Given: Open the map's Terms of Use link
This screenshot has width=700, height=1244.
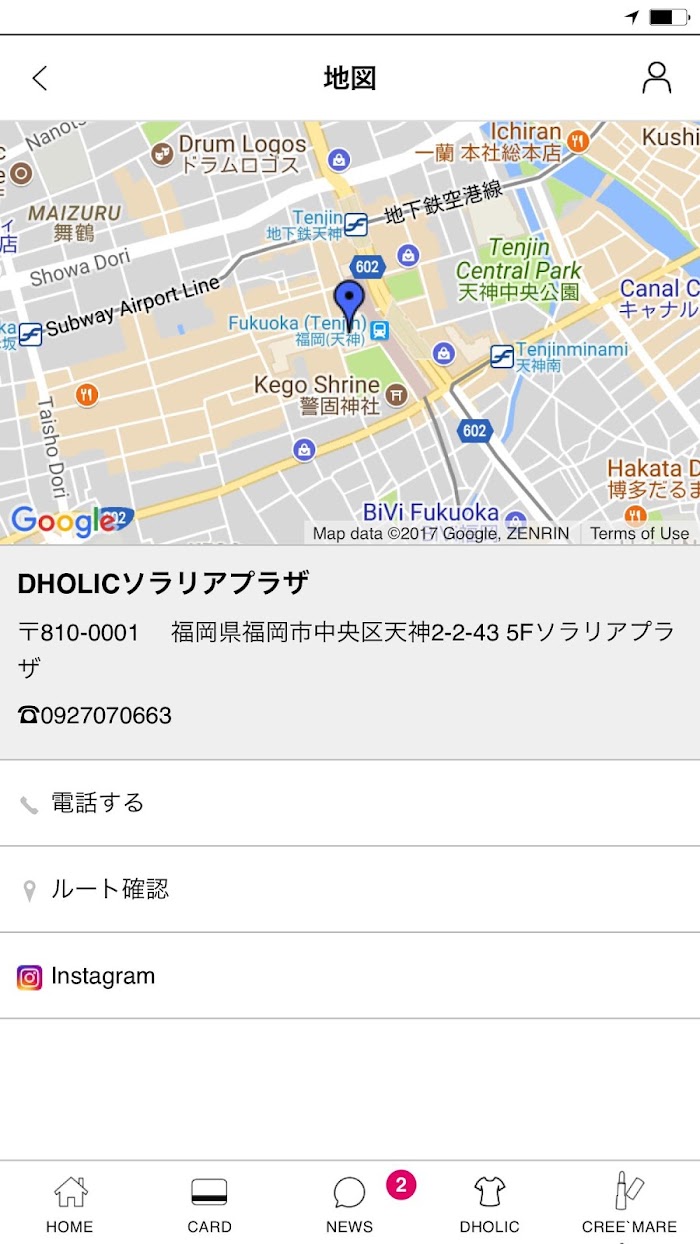Looking at the screenshot, I should coord(640,533).
